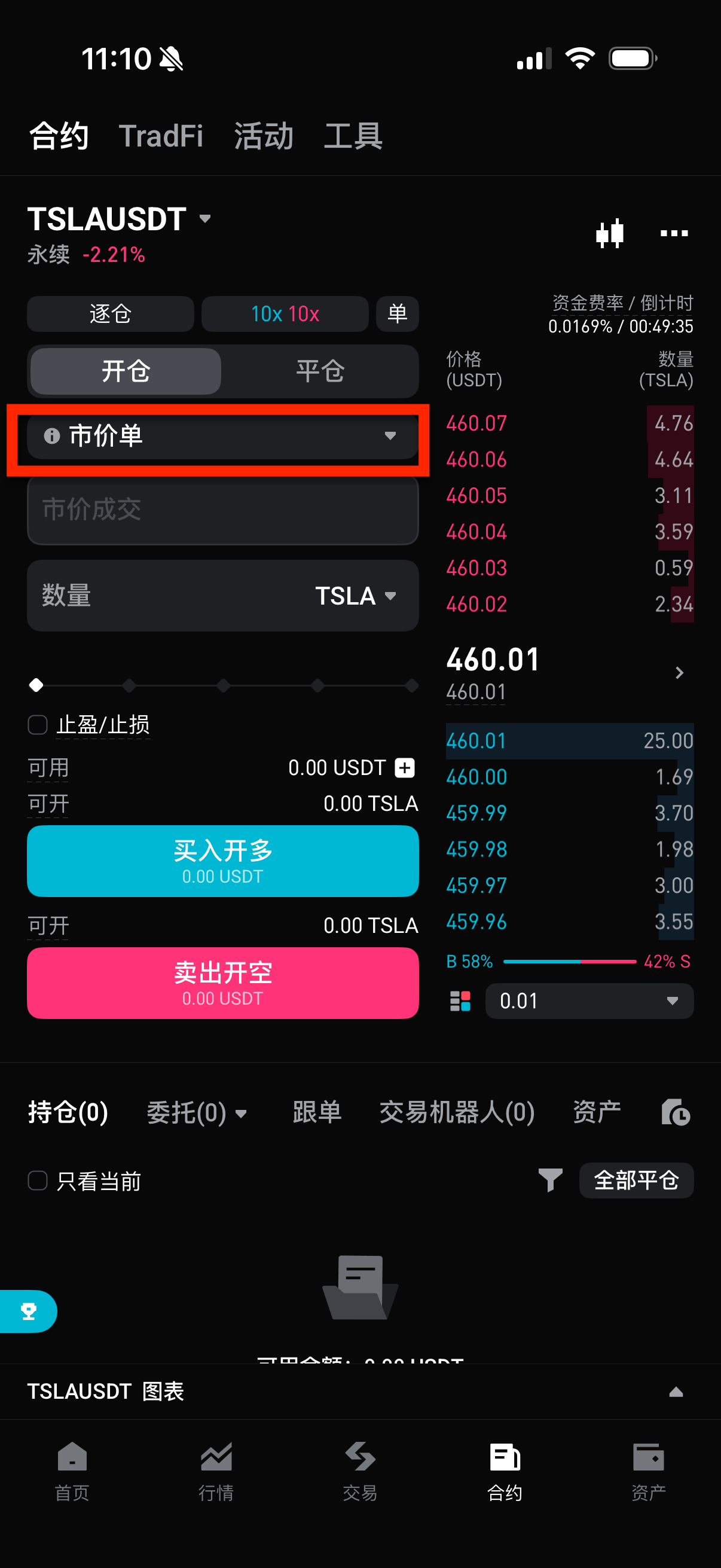This screenshot has height=1568, width=721.
Task: Open the more options (...) menu icon
Action: 674,234
